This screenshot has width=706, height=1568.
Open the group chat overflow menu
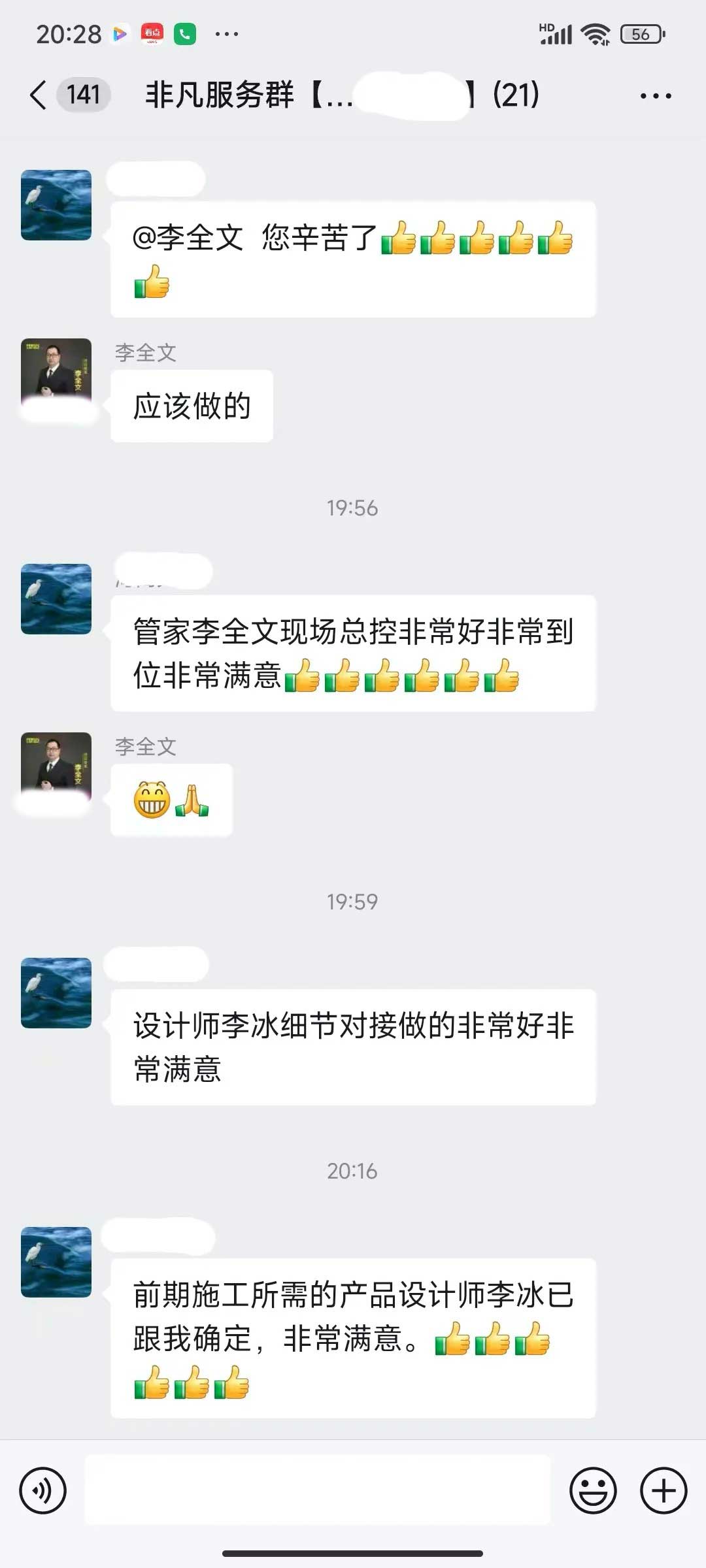655,96
